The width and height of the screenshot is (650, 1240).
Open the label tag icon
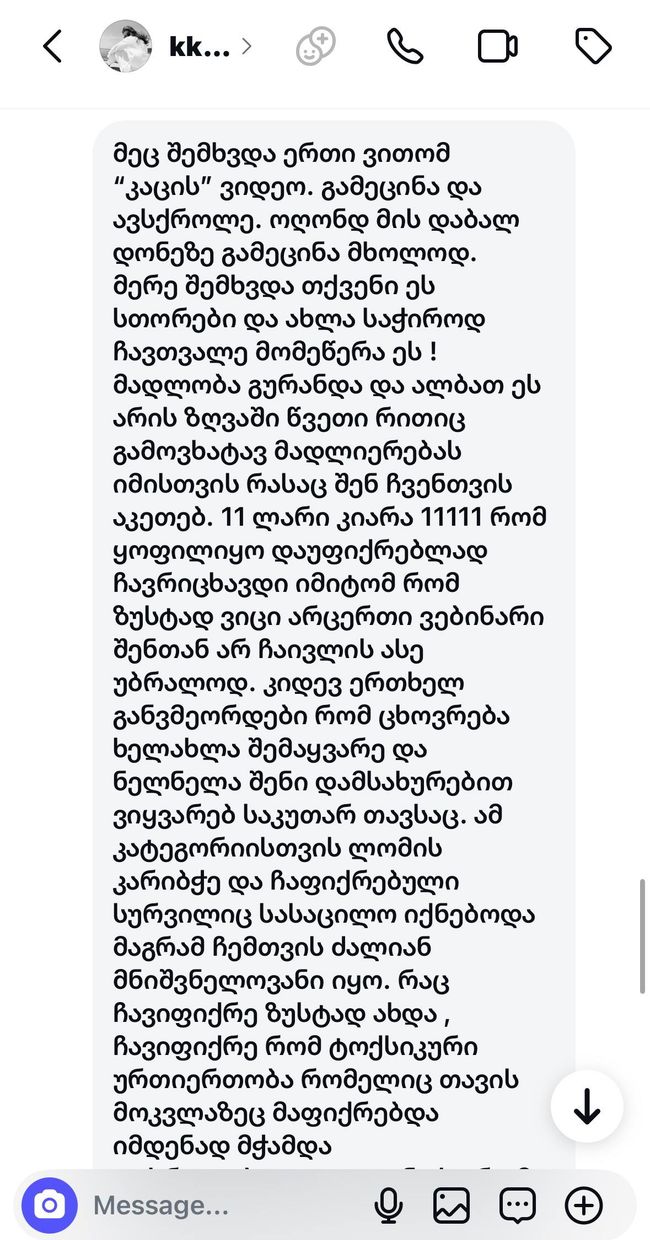[x=593, y=46]
